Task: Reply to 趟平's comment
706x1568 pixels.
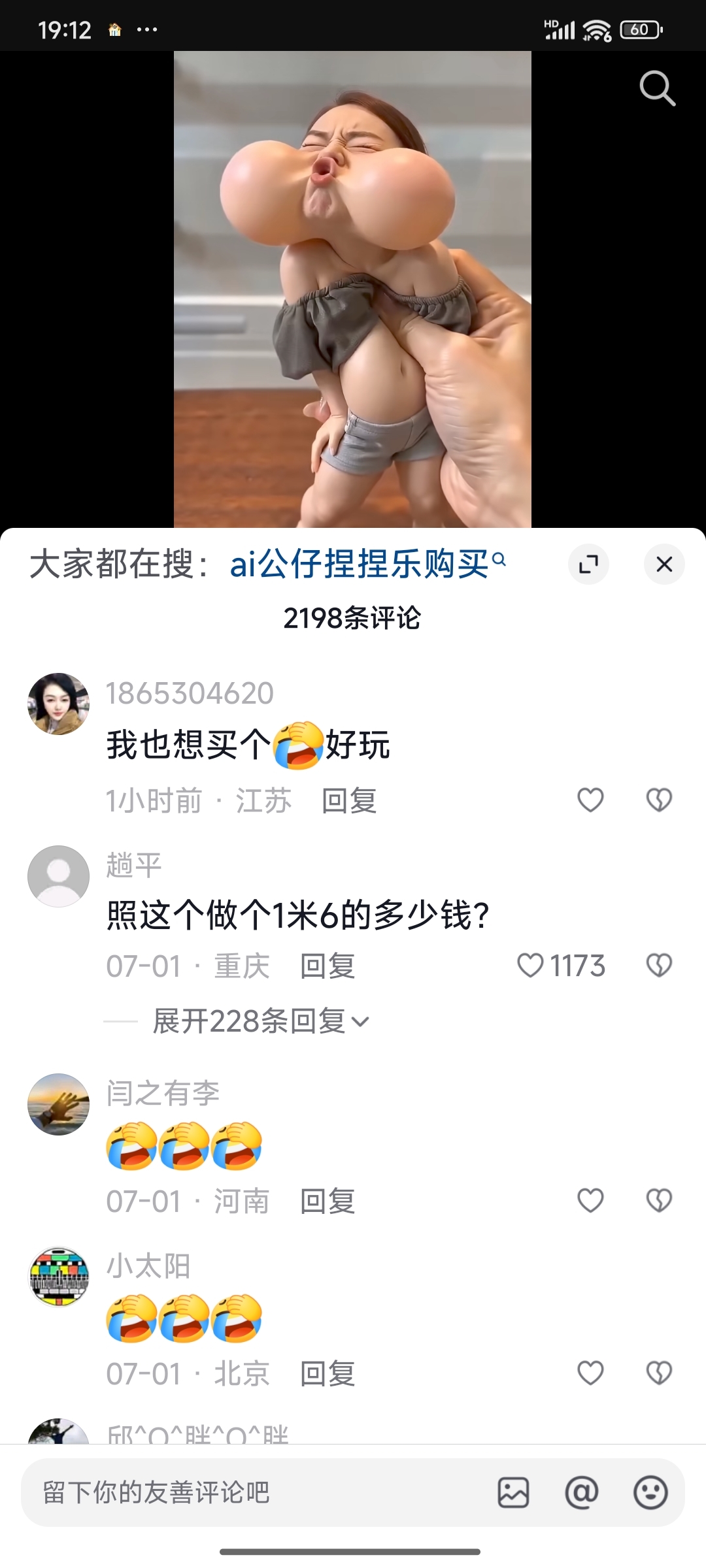Action: [328, 966]
